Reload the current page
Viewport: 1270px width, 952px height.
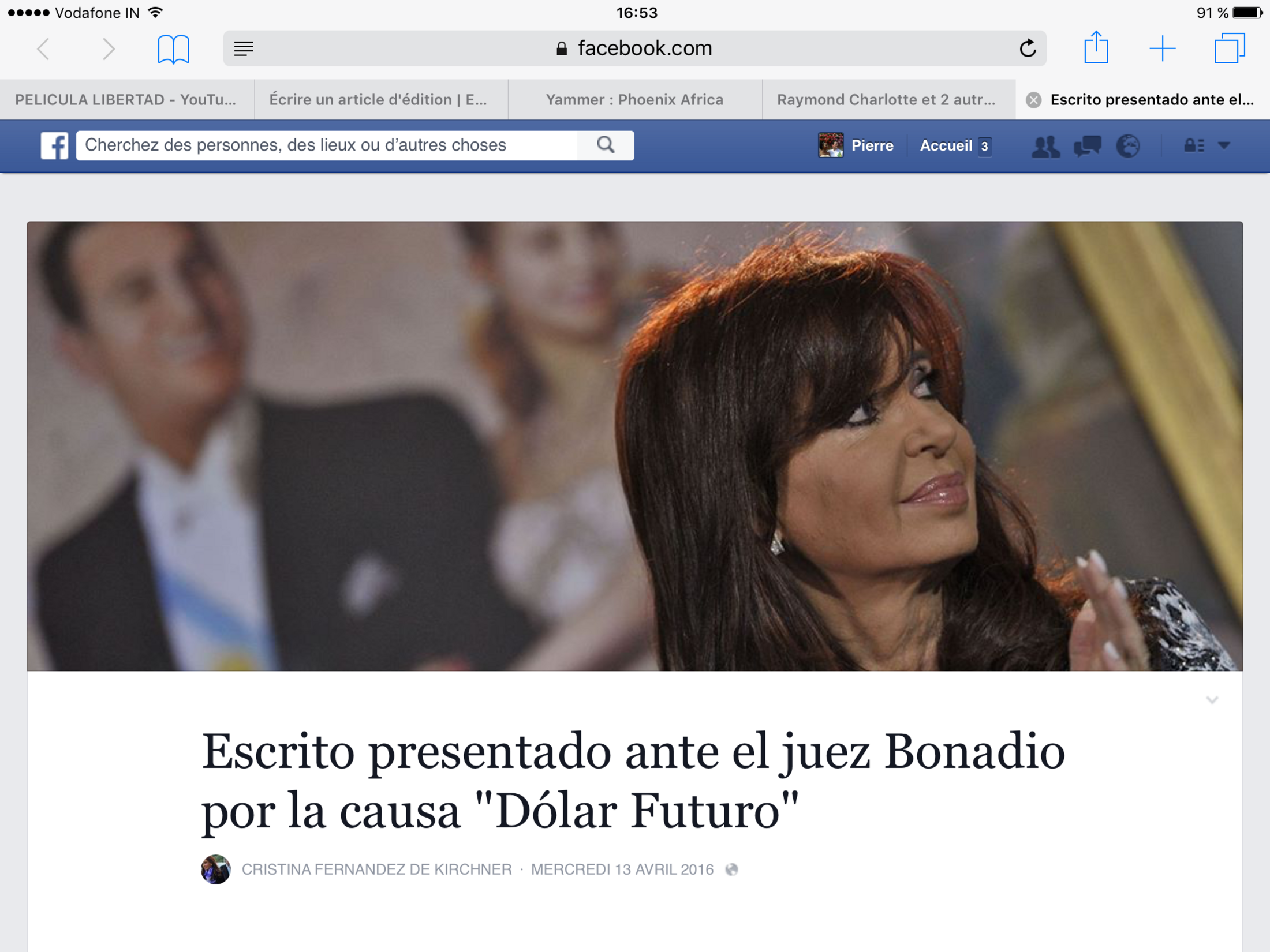click(x=1027, y=48)
